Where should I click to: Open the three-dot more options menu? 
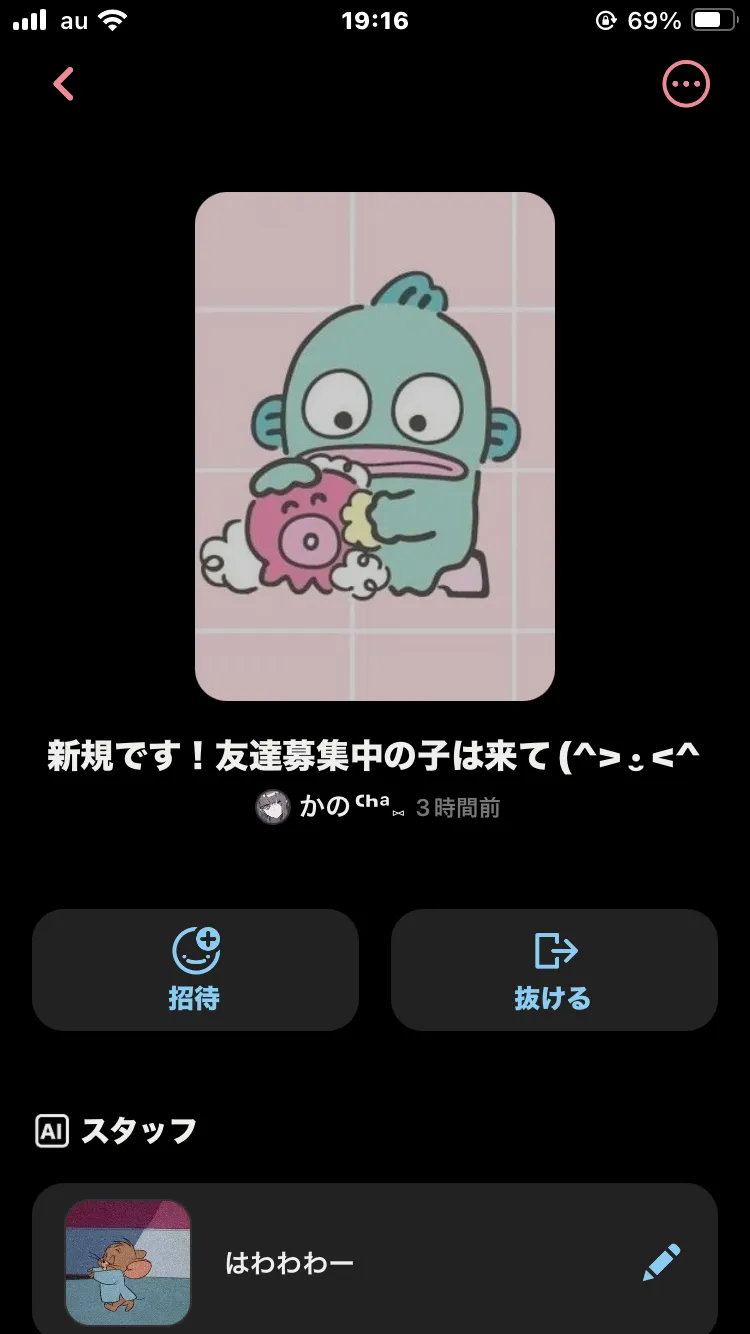(x=686, y=84)
